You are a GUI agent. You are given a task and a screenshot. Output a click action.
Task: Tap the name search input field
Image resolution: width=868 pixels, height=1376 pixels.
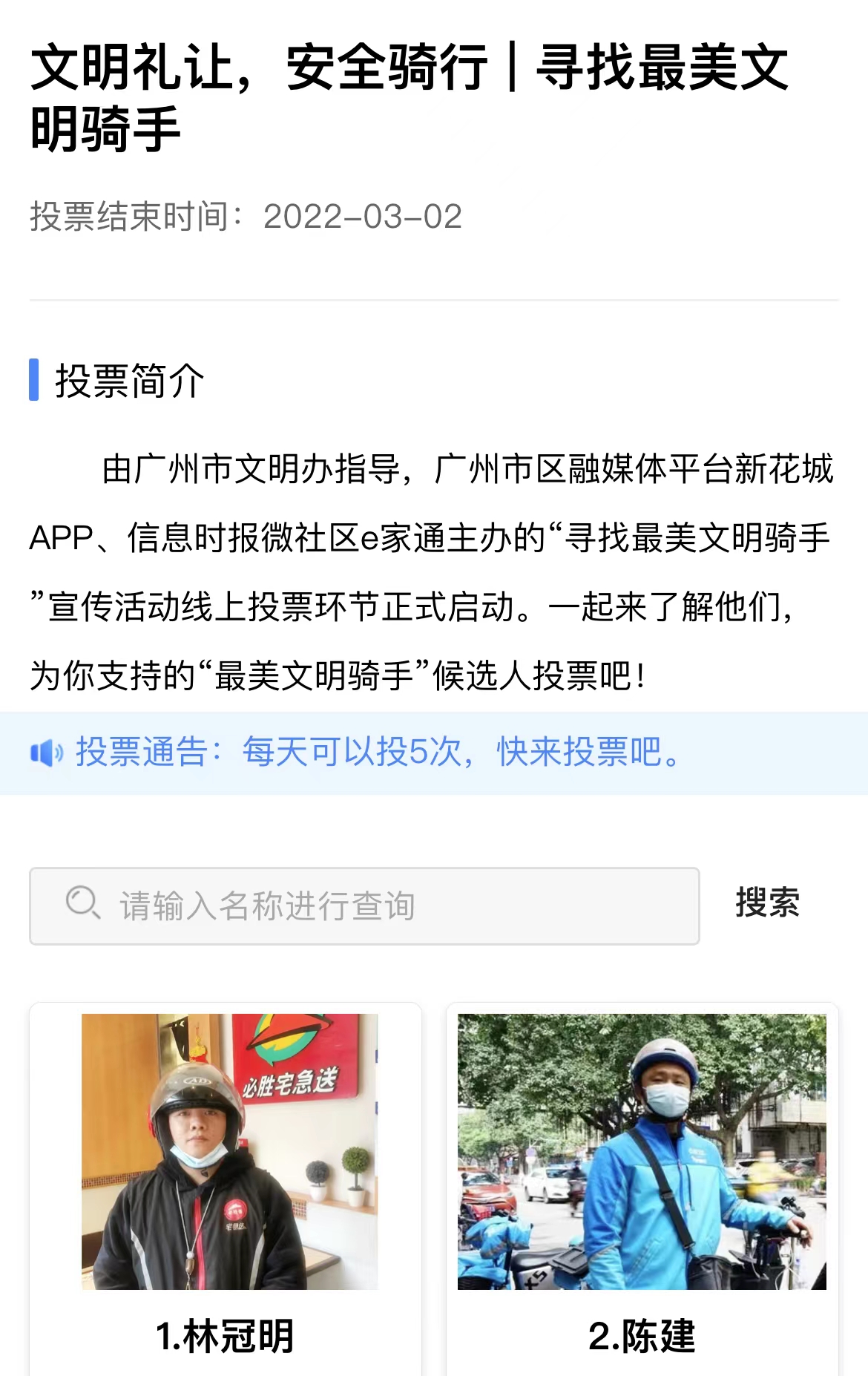point(364,905)
